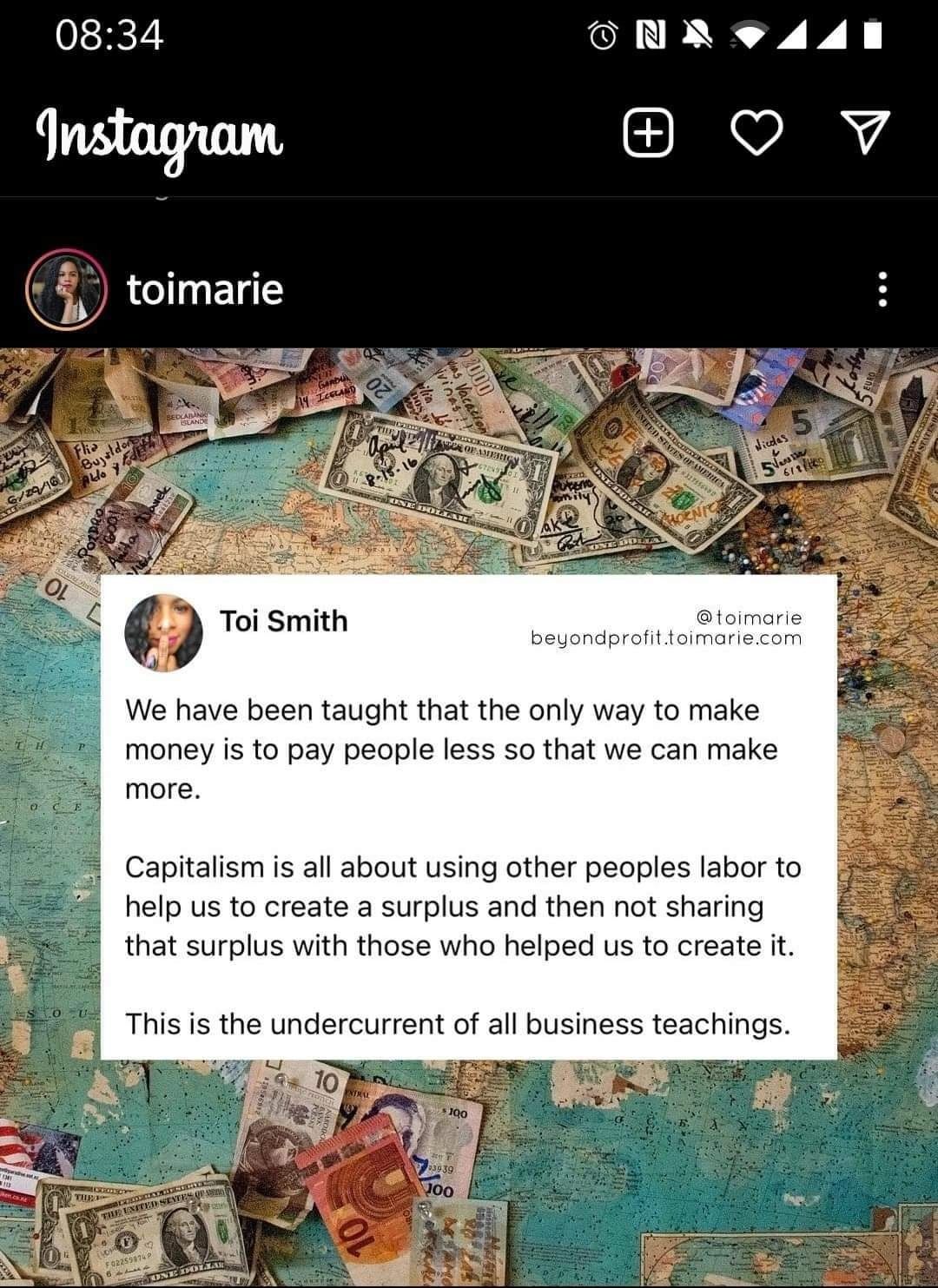938x1288 pixels.
Task: Open activity notifications heart
Action: pyautogui.click(x=756, y=134)
